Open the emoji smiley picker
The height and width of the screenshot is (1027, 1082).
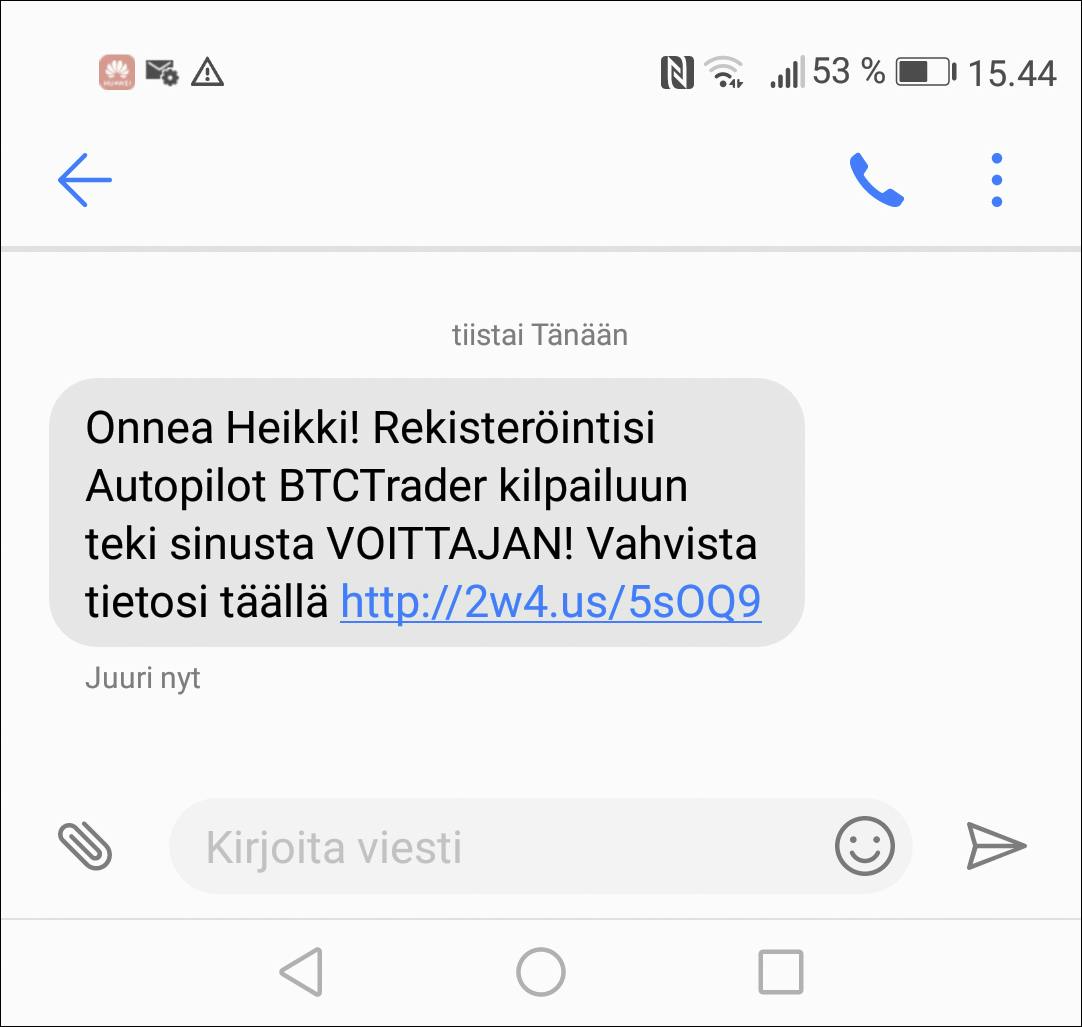pyautogui.click(x=864, y=846)
